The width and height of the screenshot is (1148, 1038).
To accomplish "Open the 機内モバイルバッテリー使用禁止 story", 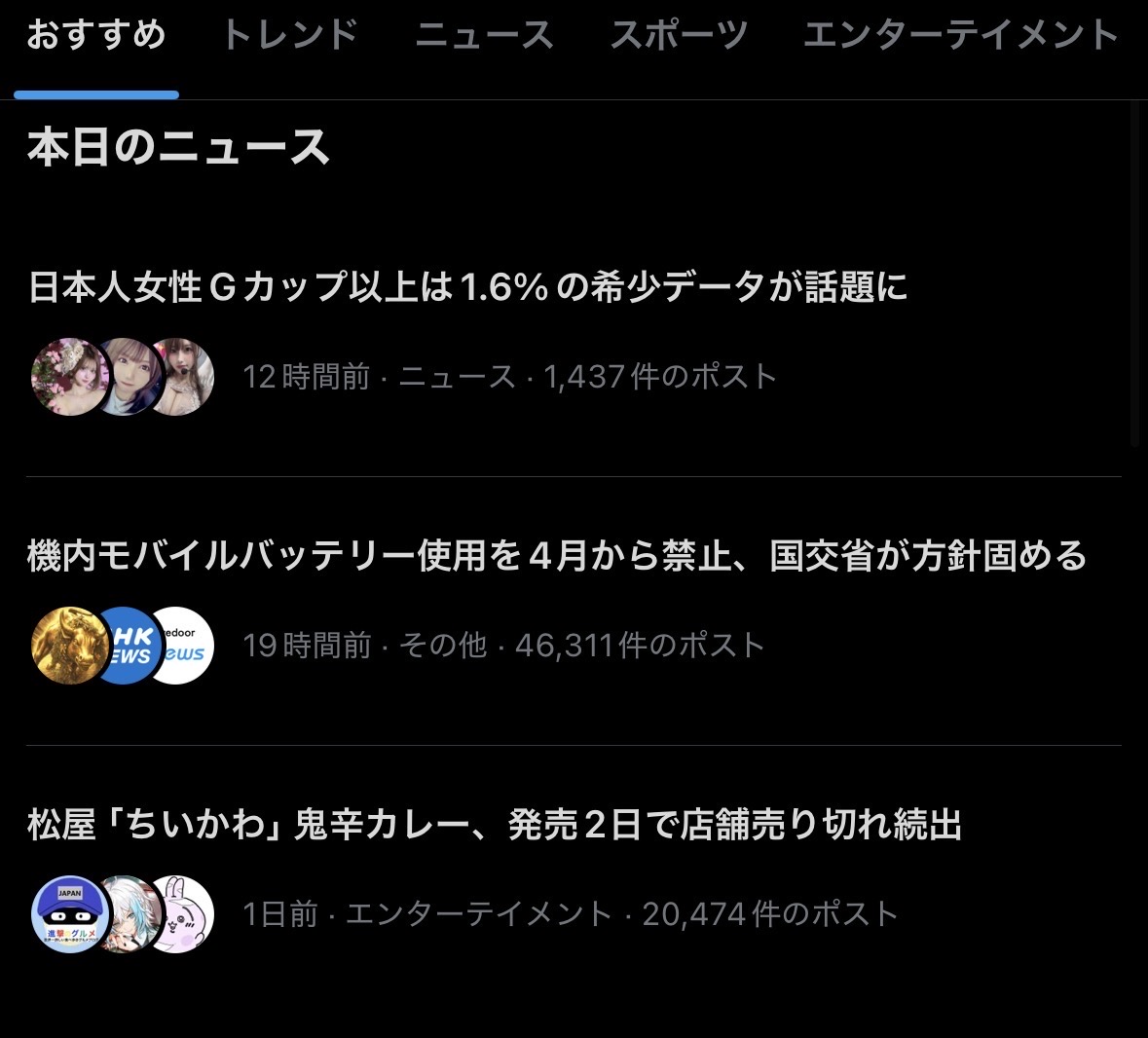I will pyautogui.click(x=557, y=556).
